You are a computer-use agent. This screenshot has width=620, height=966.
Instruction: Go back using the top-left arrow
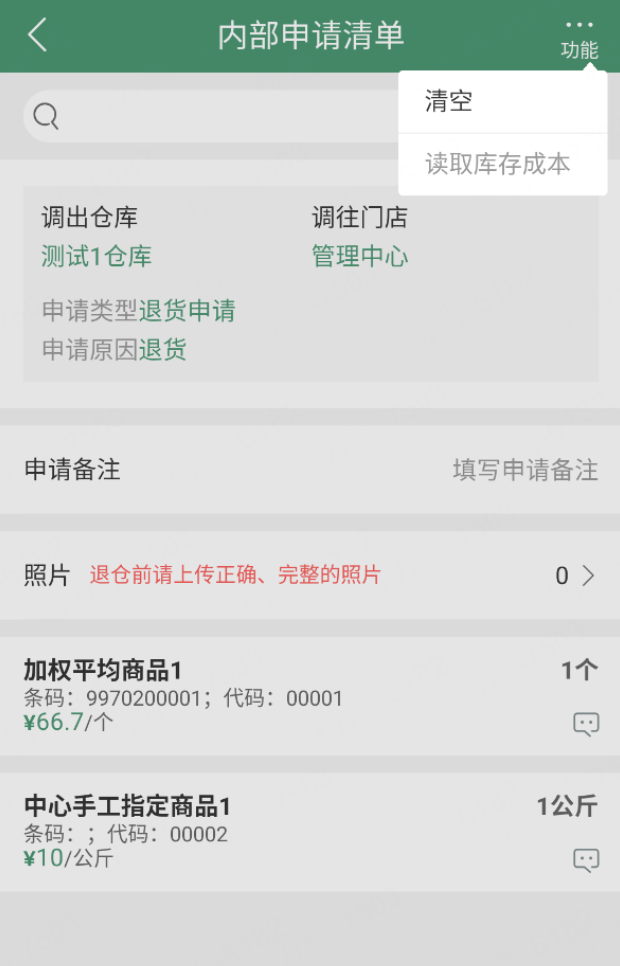[x=38, y=35]
